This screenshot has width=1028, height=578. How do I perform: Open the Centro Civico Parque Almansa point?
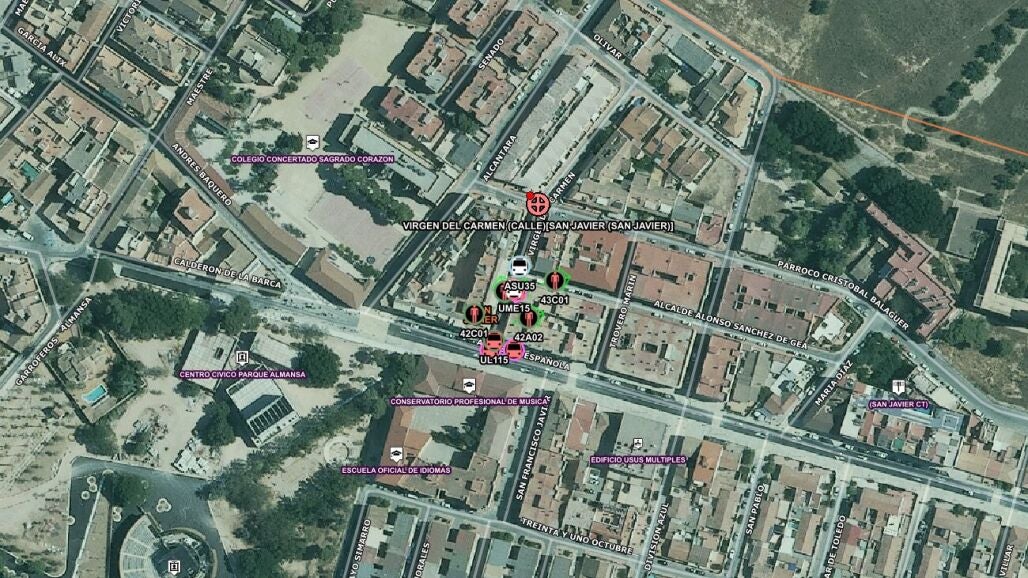point(241,358)
